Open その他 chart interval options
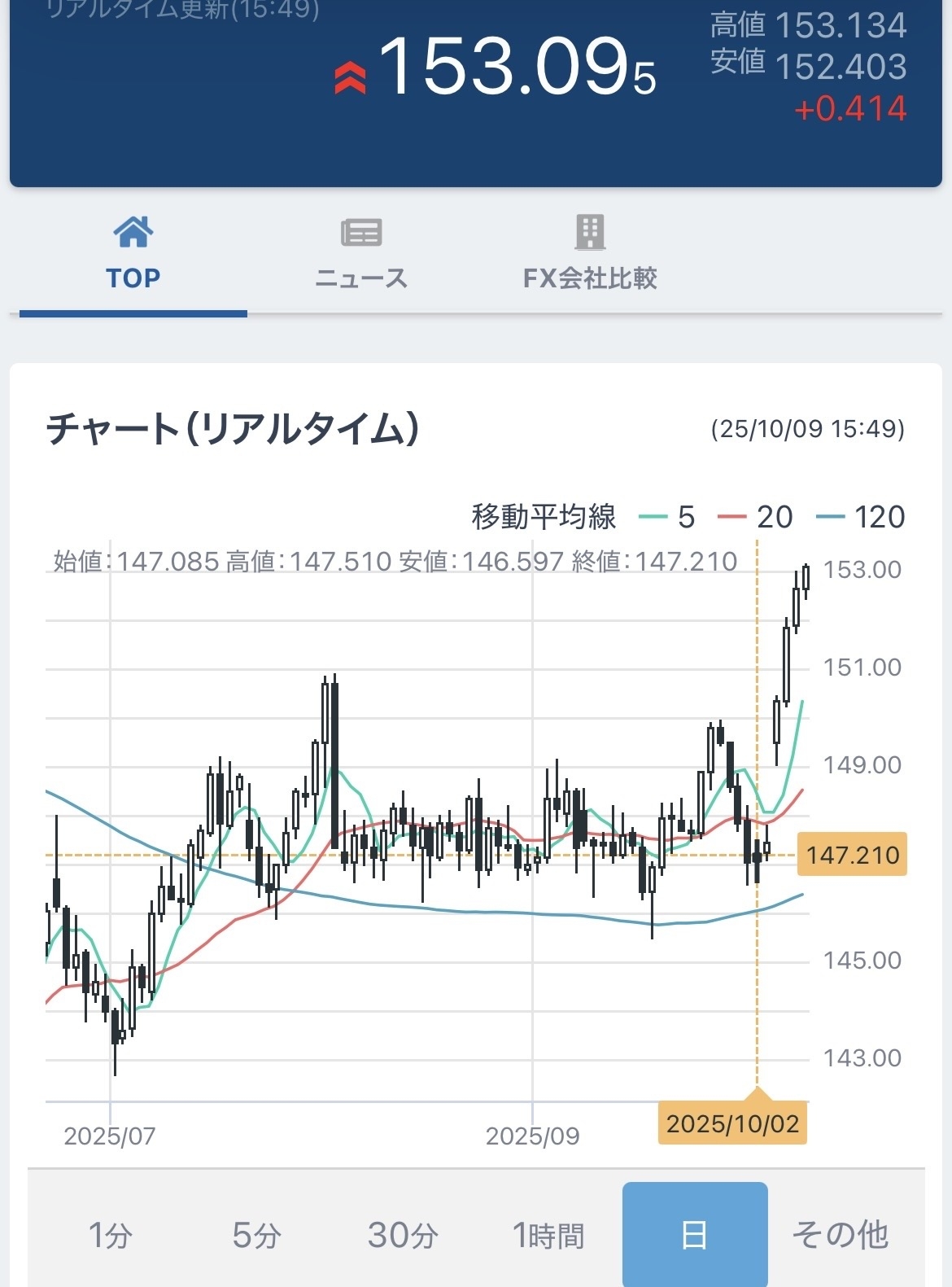 (x=841, y=1235)
